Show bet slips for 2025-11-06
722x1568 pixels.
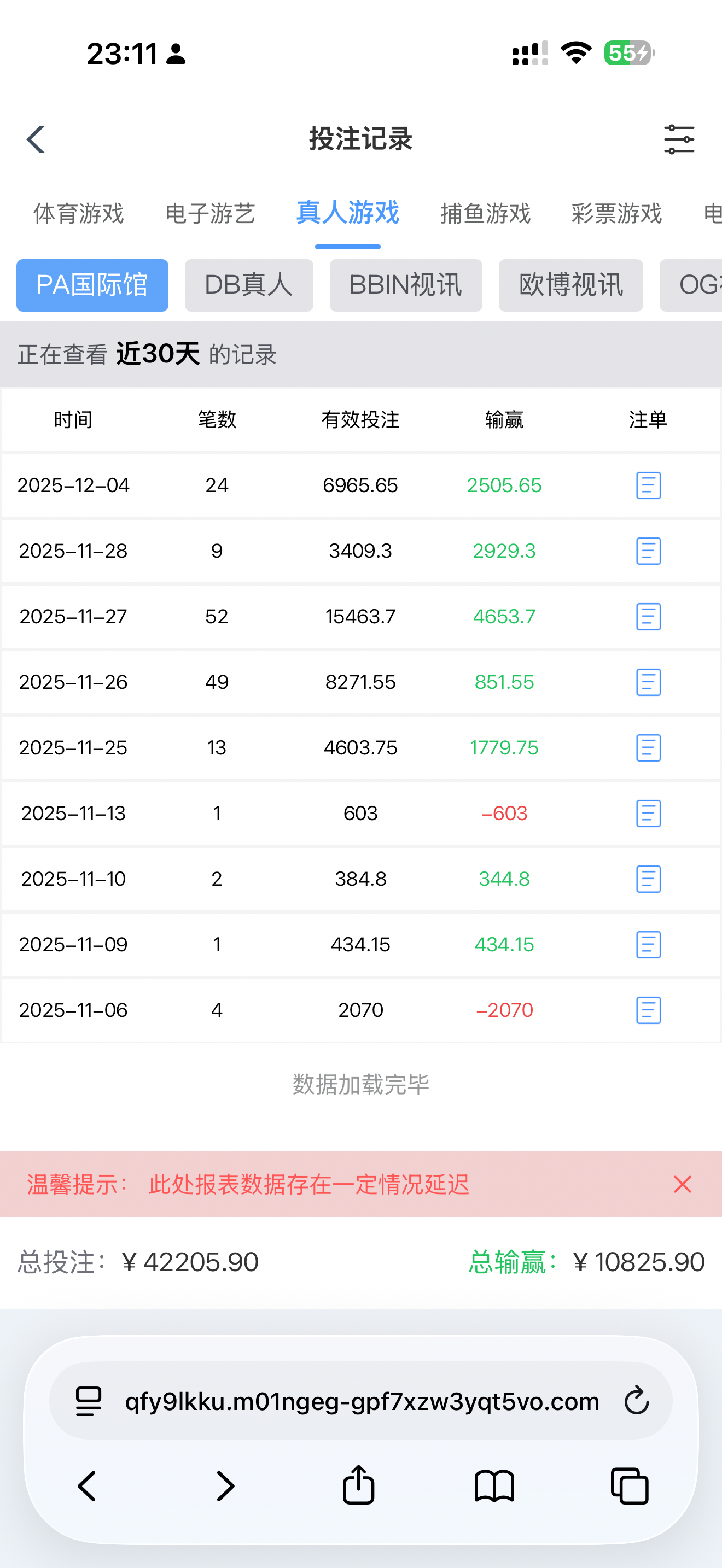648,1010
